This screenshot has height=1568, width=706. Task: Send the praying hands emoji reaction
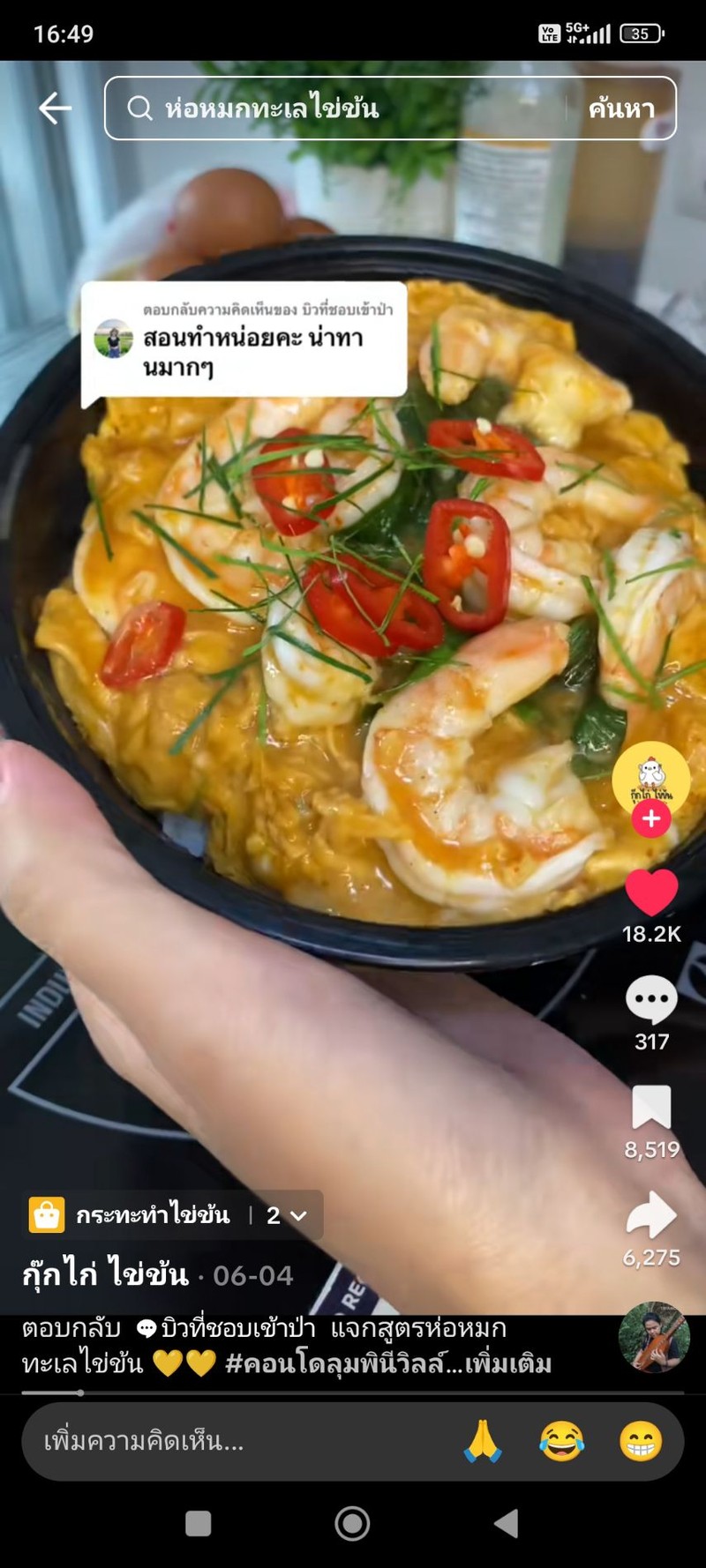coord(483,1443)
